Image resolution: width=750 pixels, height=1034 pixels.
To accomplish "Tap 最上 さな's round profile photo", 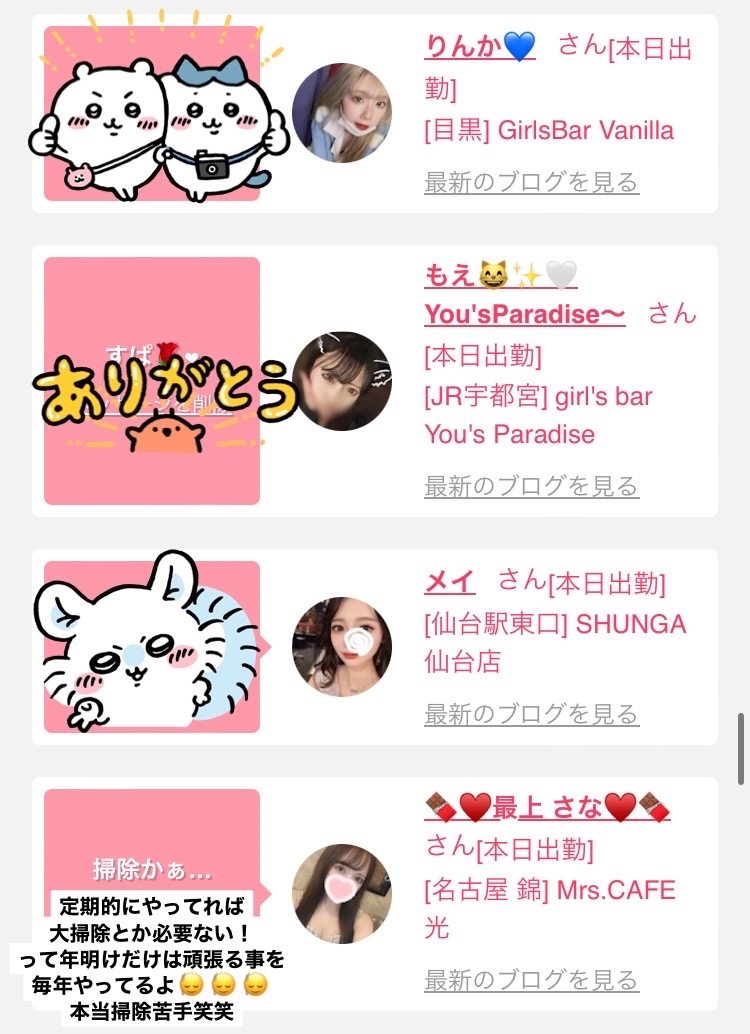I will [x=342, y=894].
